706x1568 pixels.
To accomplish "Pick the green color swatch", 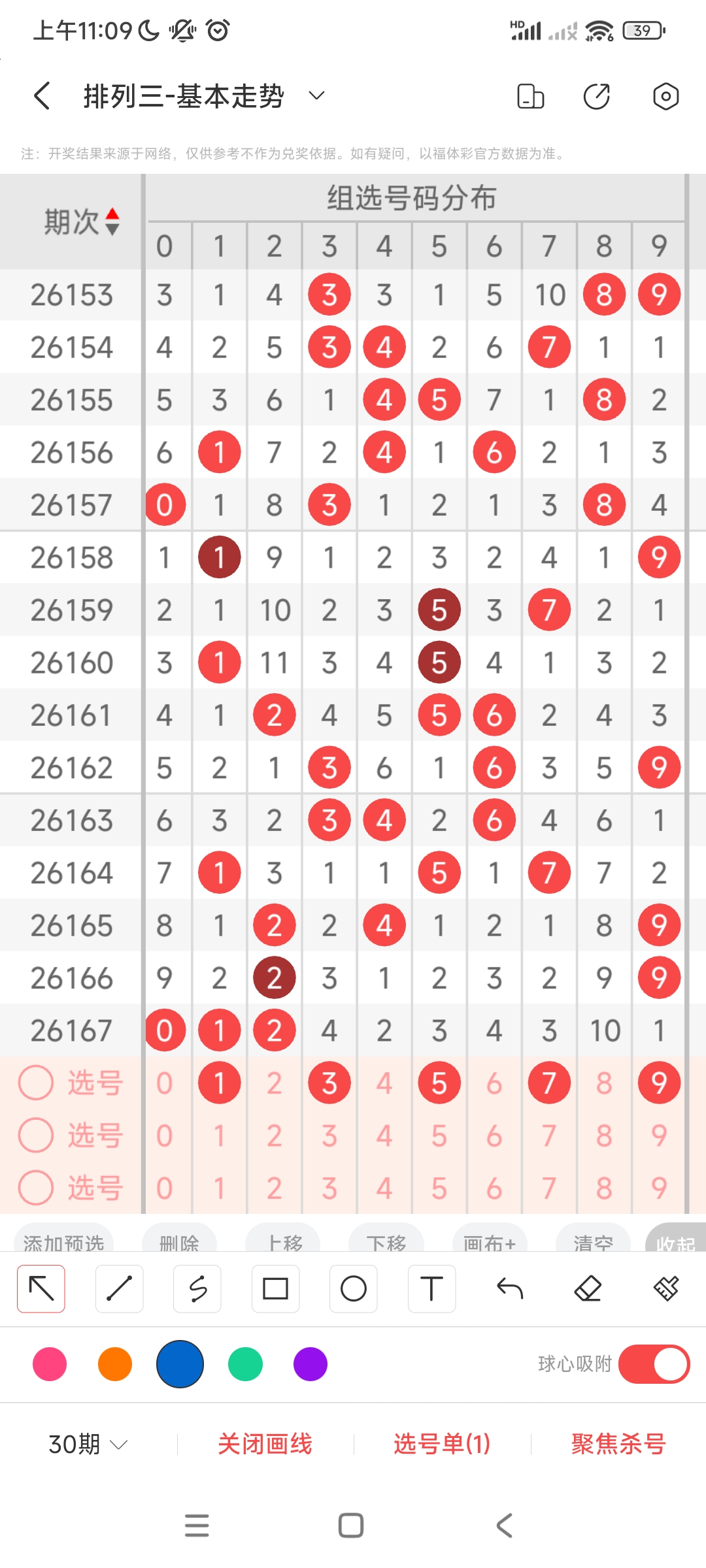I will click(245, 1364).
